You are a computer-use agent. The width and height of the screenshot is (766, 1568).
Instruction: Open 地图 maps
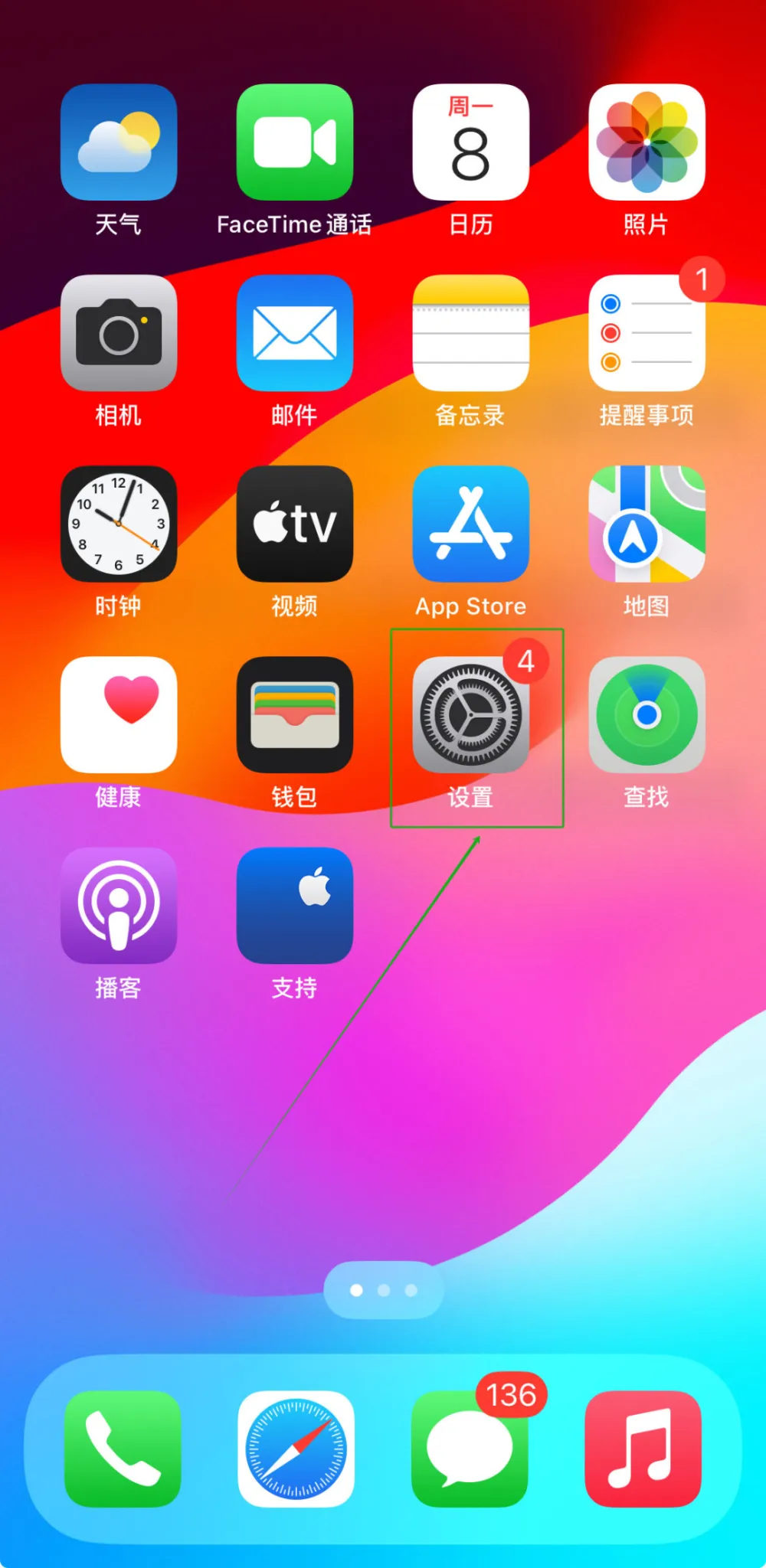tap(647, 524)
